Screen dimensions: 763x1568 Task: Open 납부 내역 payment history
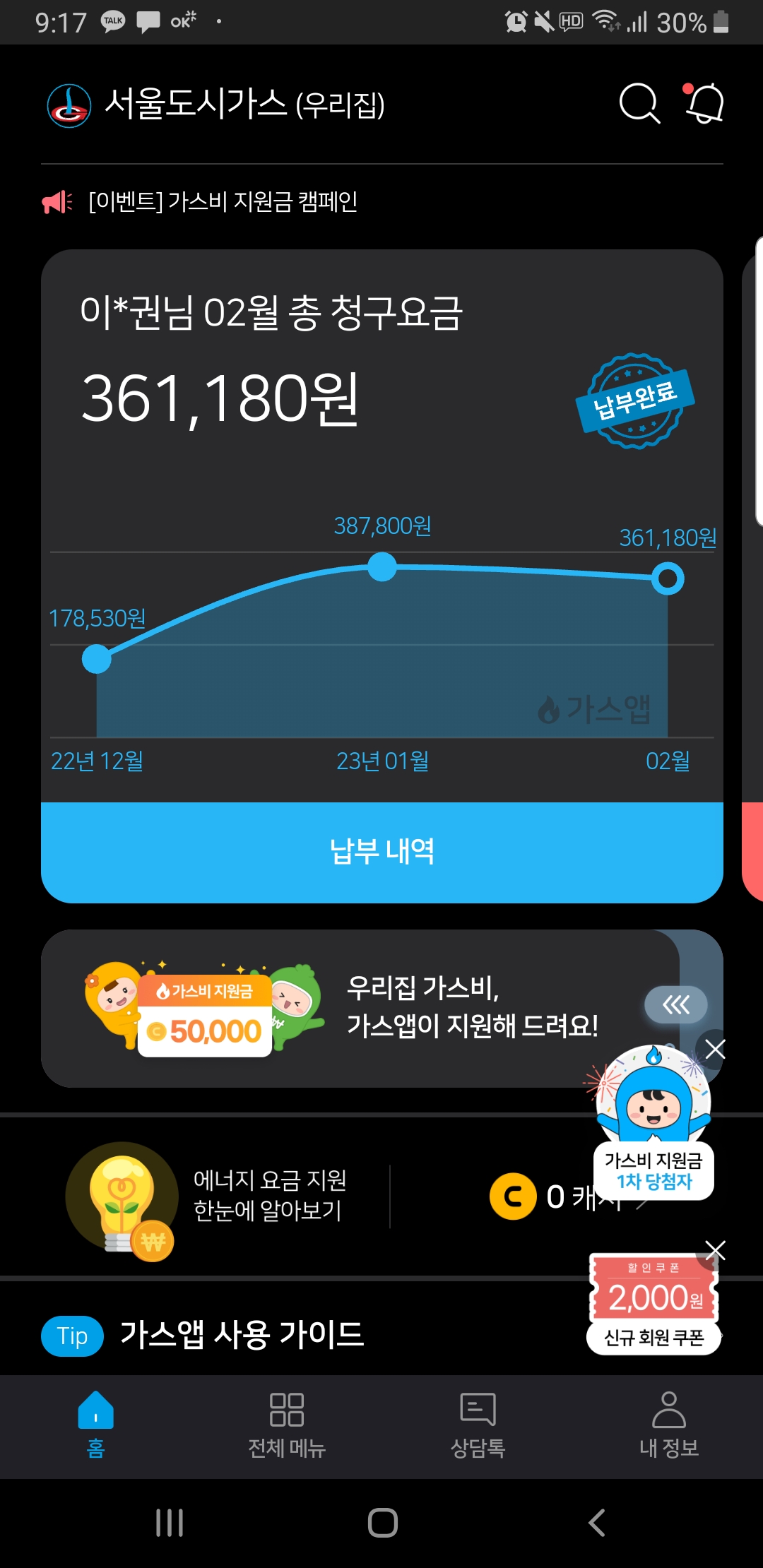(x=381, y=852)
